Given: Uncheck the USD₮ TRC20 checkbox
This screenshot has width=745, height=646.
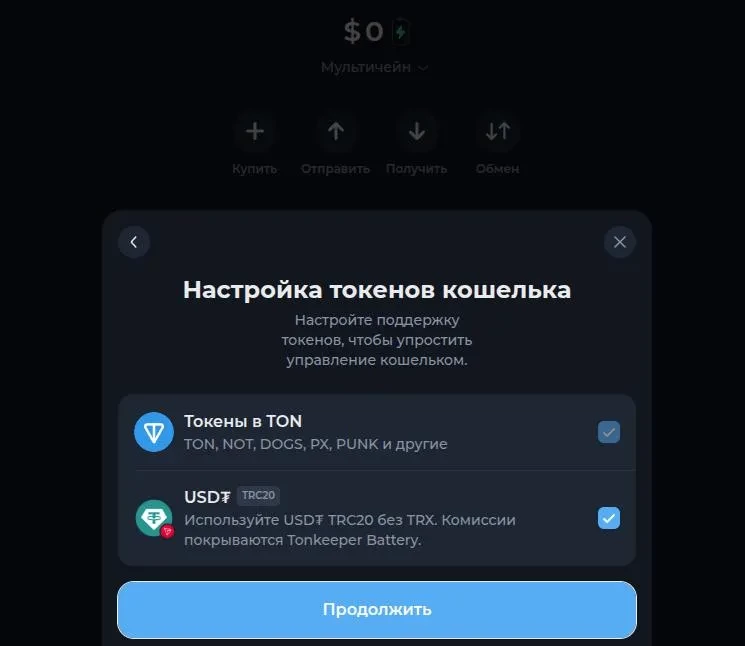Looking at the screenshot, I should coord(608,518).
